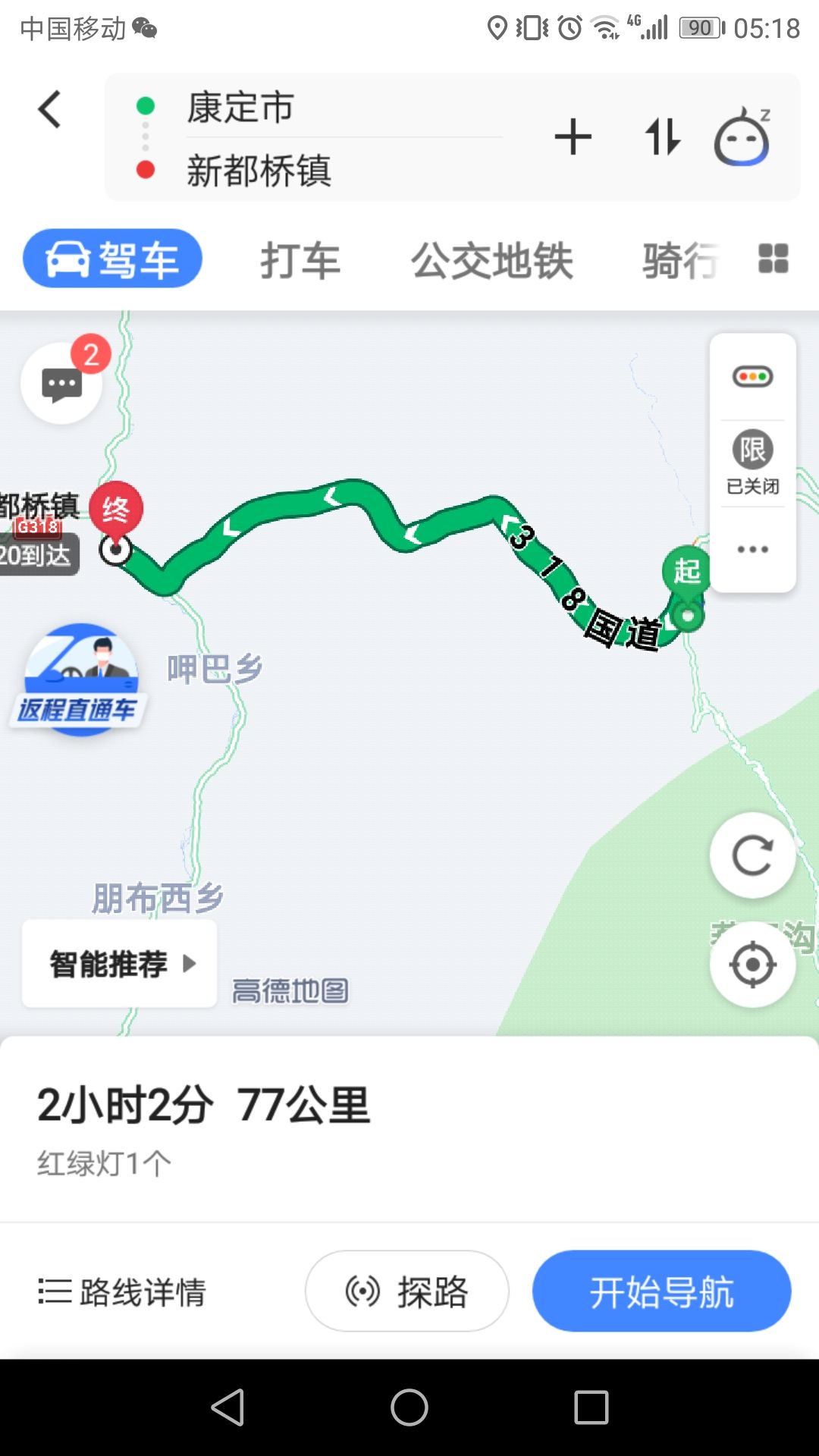Expand the 智能推荐 route preference
The width and height of the screenshot is (819, 1456).
[120, 964]
